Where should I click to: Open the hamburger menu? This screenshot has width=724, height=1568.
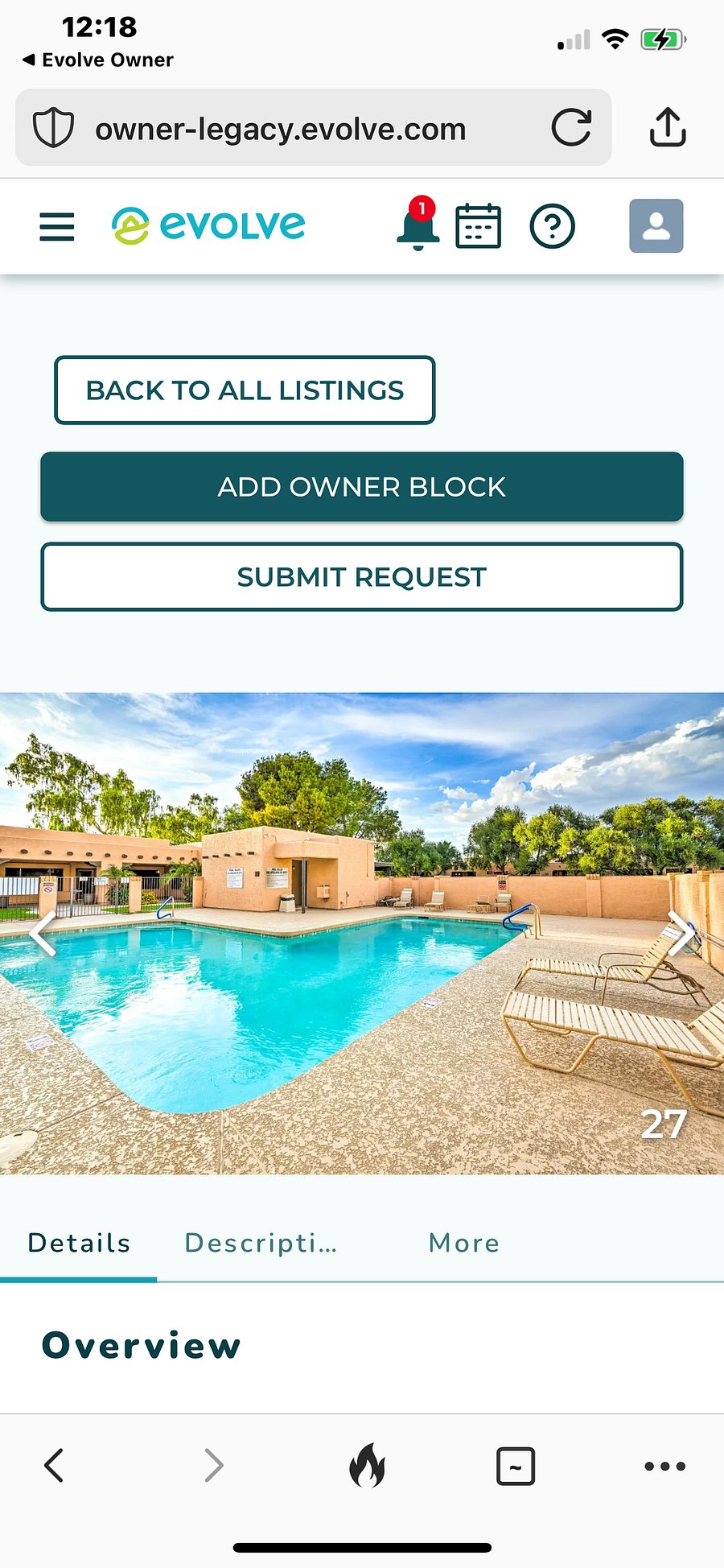tap(57, 226)
